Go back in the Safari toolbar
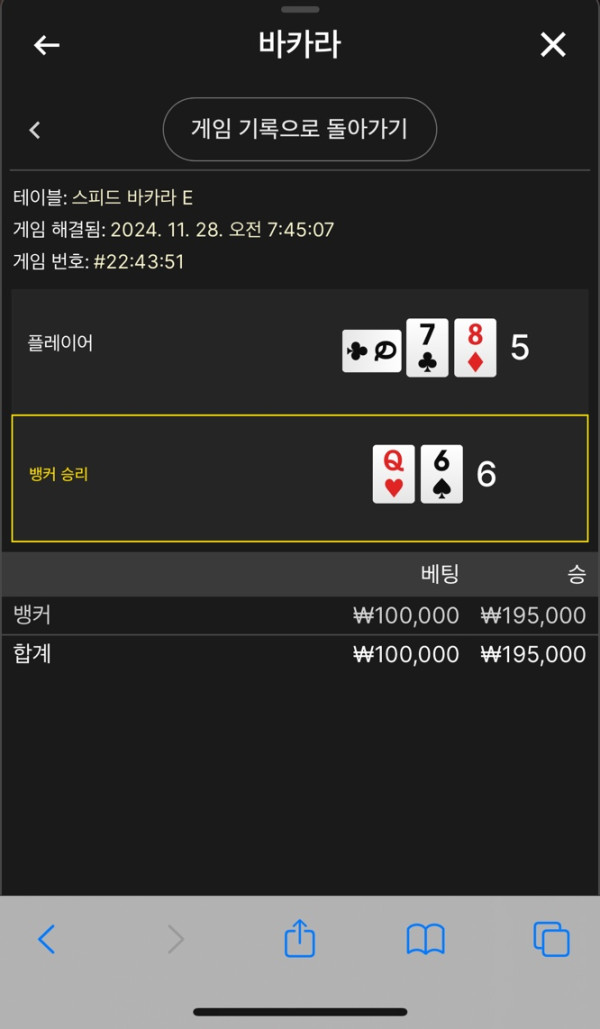The width and height of the screenshot is (600, 1029). (x=46, y=939)
